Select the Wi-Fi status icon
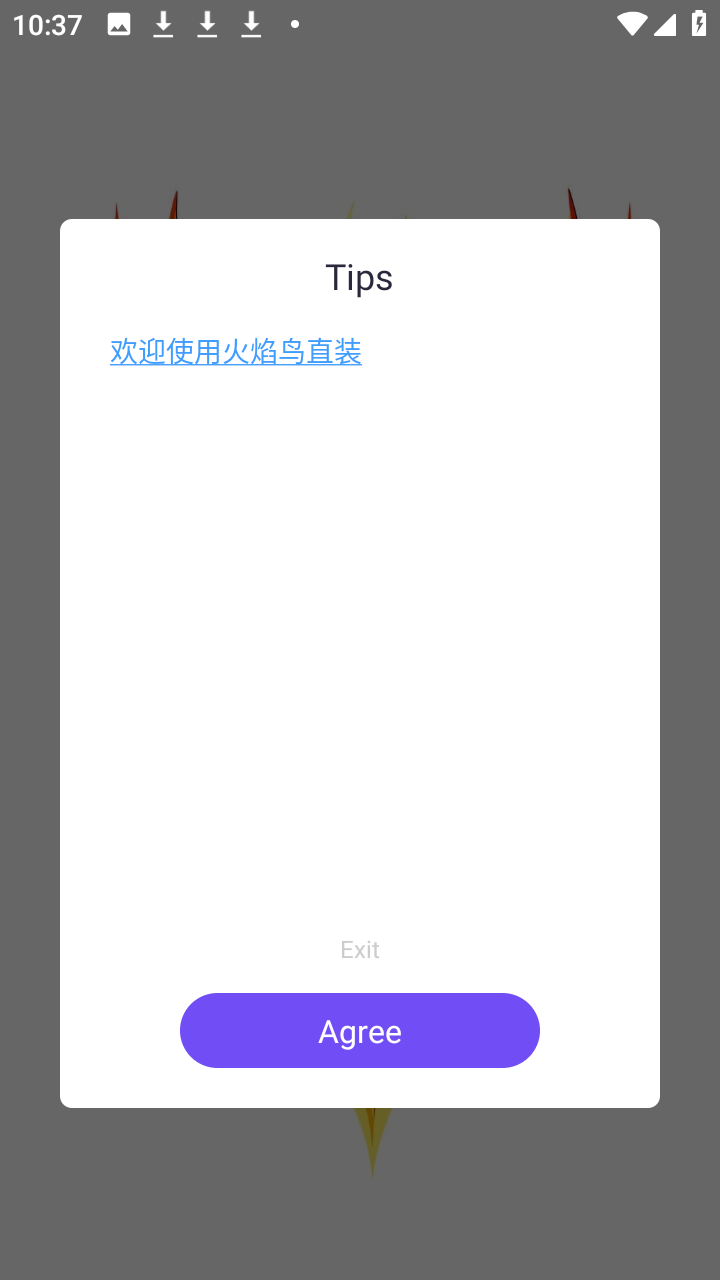Screen dimensions: 720x1280 (x=631, y=24)
